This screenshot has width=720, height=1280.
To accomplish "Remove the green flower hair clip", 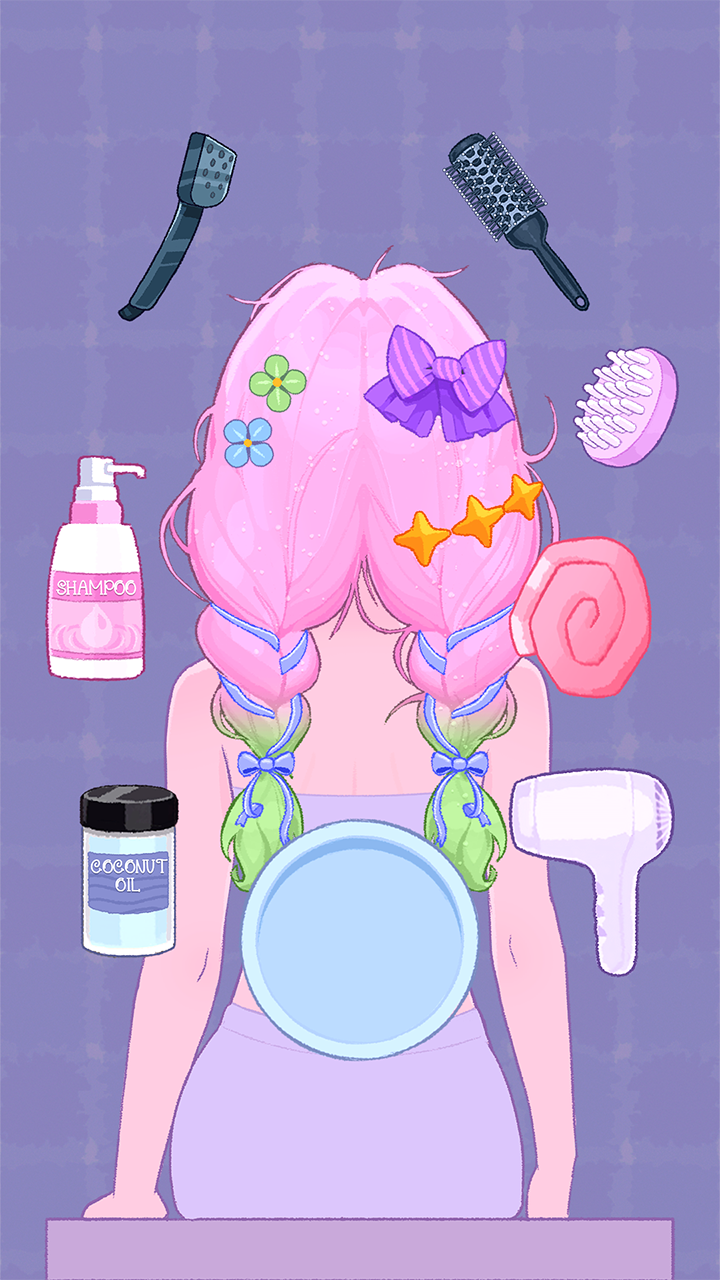I will click(276, 382).
